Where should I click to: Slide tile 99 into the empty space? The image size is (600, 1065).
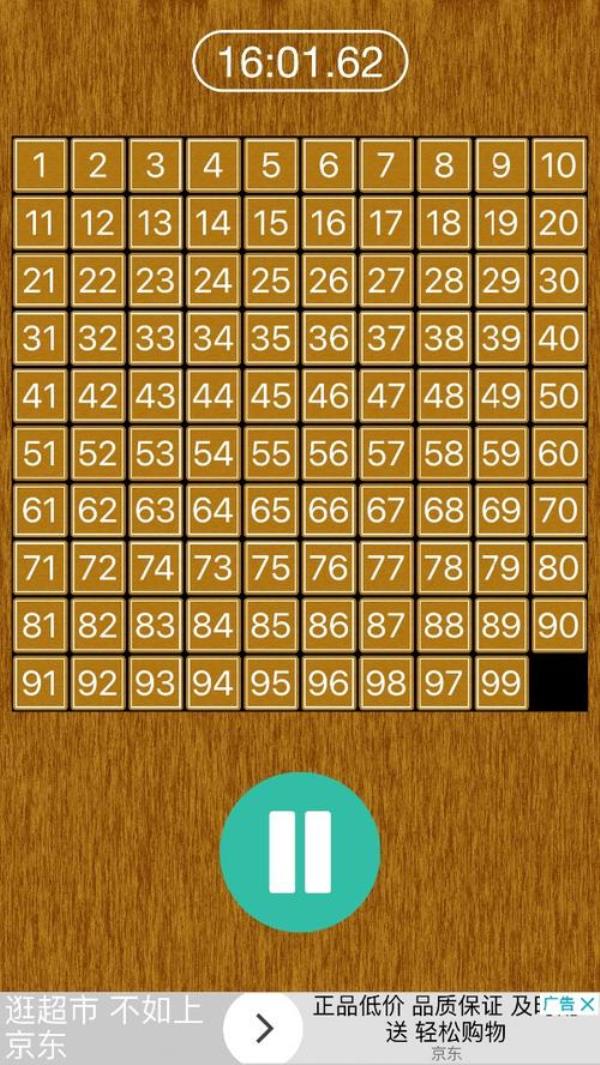click(501, 683)
